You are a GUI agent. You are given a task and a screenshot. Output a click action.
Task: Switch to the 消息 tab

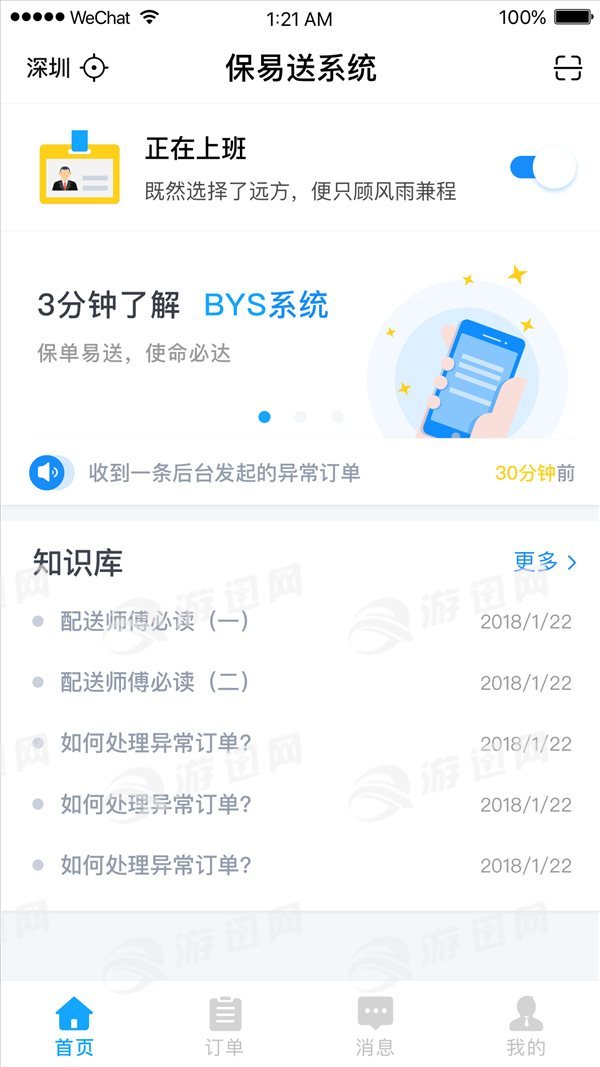[x=376, y=1027]
